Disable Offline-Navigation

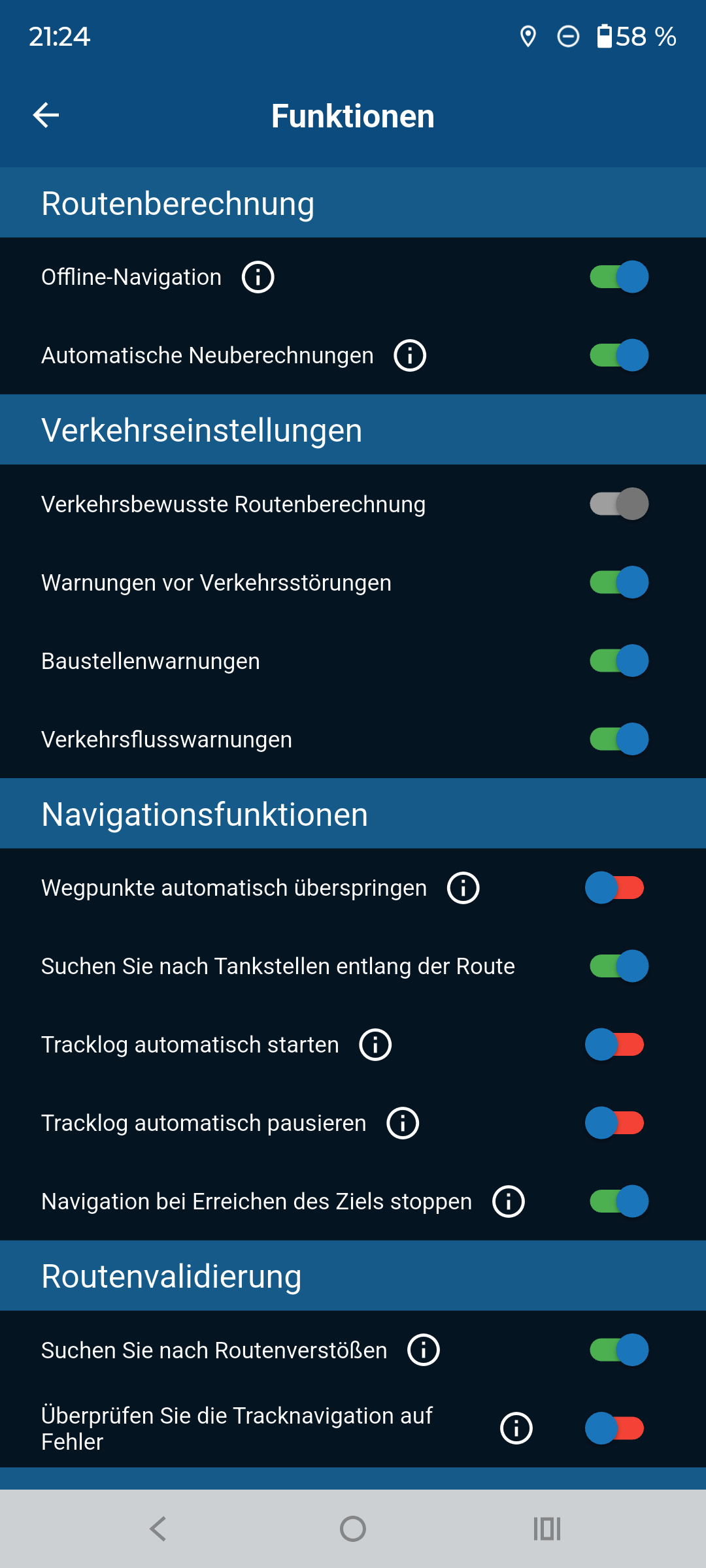tap(618, 277)
